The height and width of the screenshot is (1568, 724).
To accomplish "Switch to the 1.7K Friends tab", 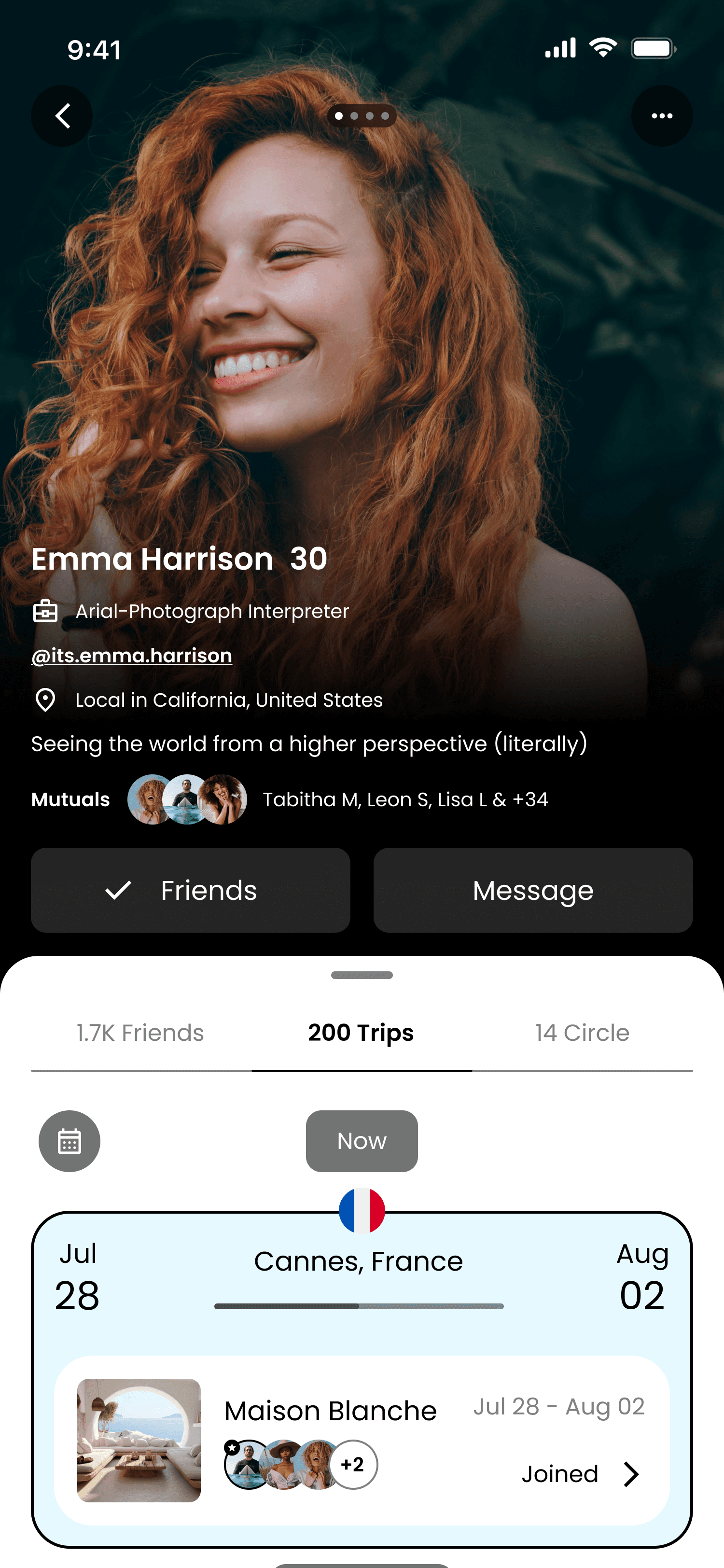I will click(x=140, y=1033).
